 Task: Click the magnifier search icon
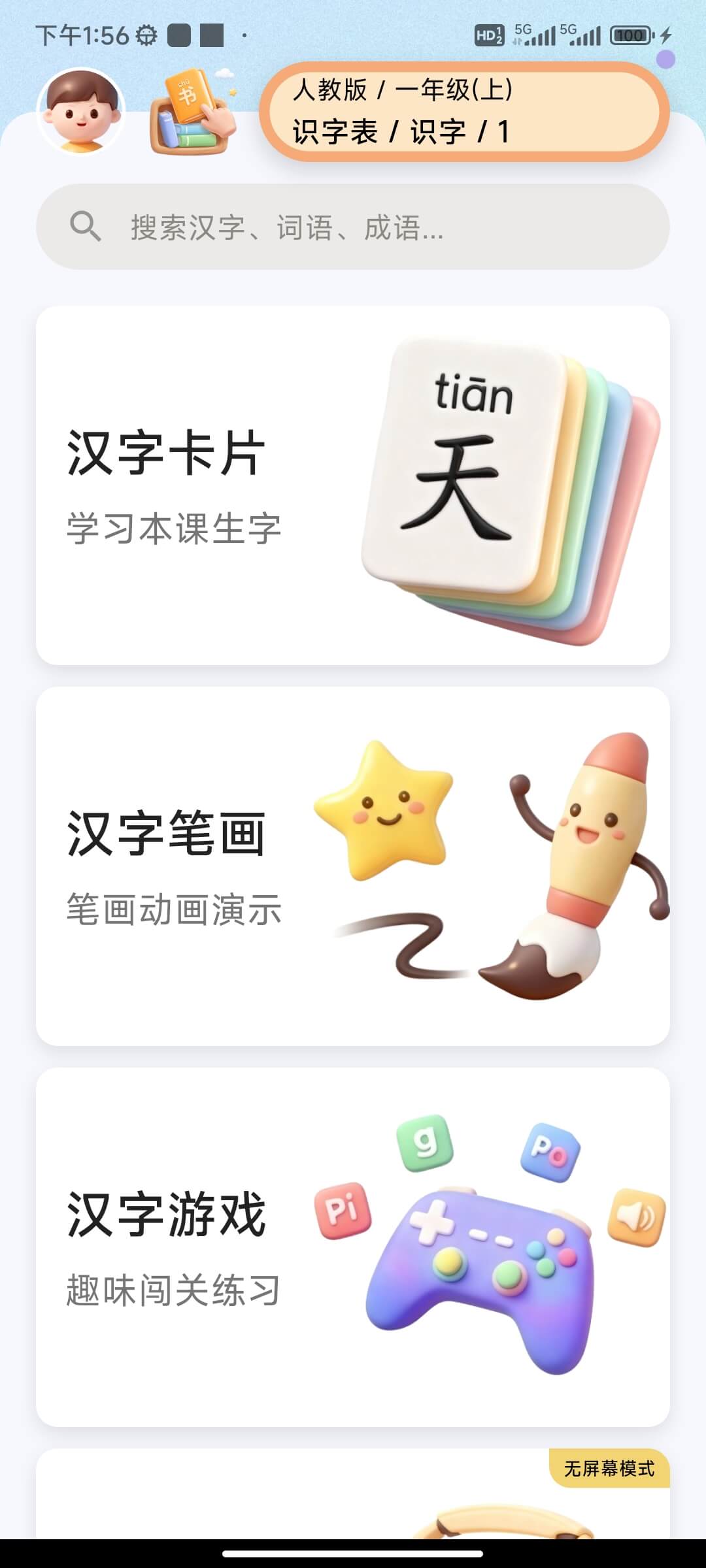click(86, 228)
